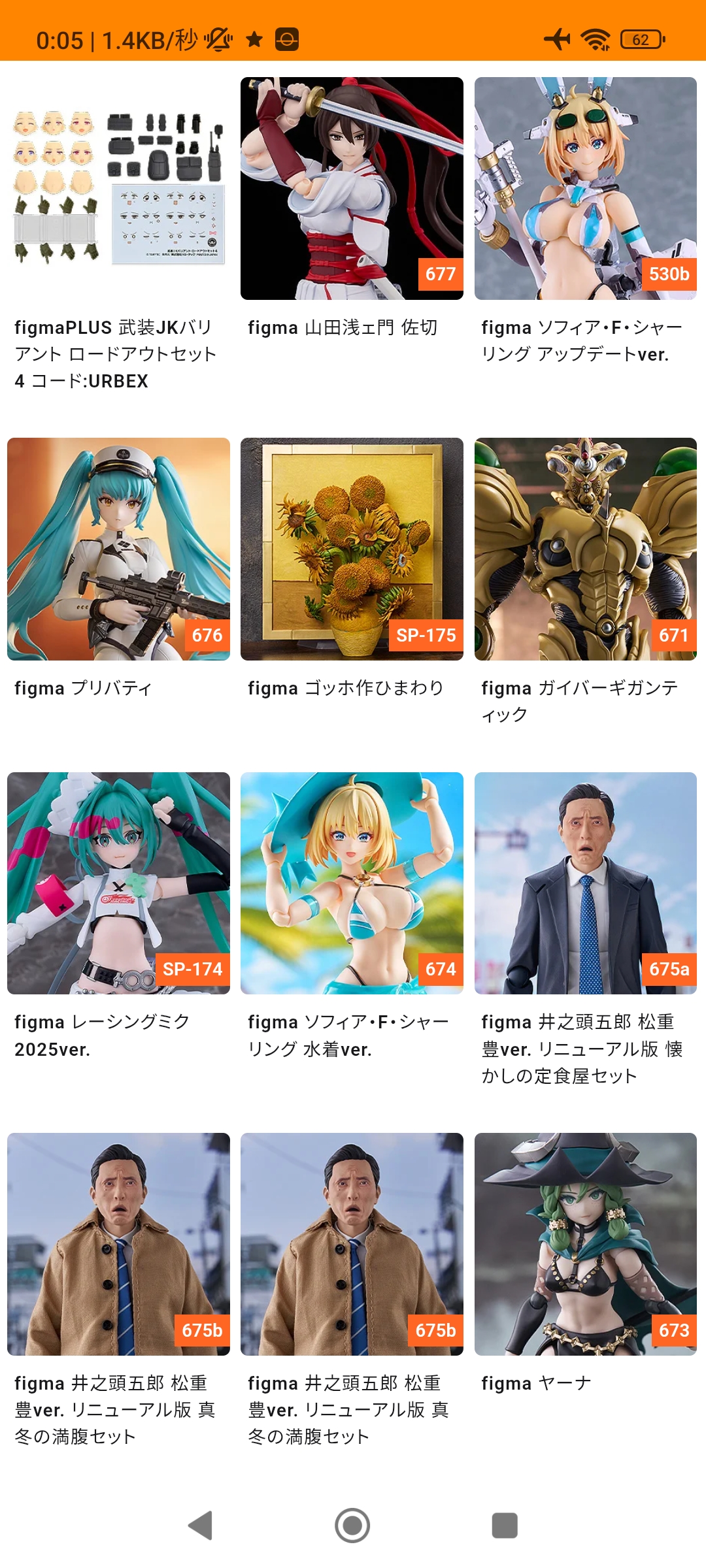Open the recent apps overview
706x1568 pixels.
[504, 1526]
